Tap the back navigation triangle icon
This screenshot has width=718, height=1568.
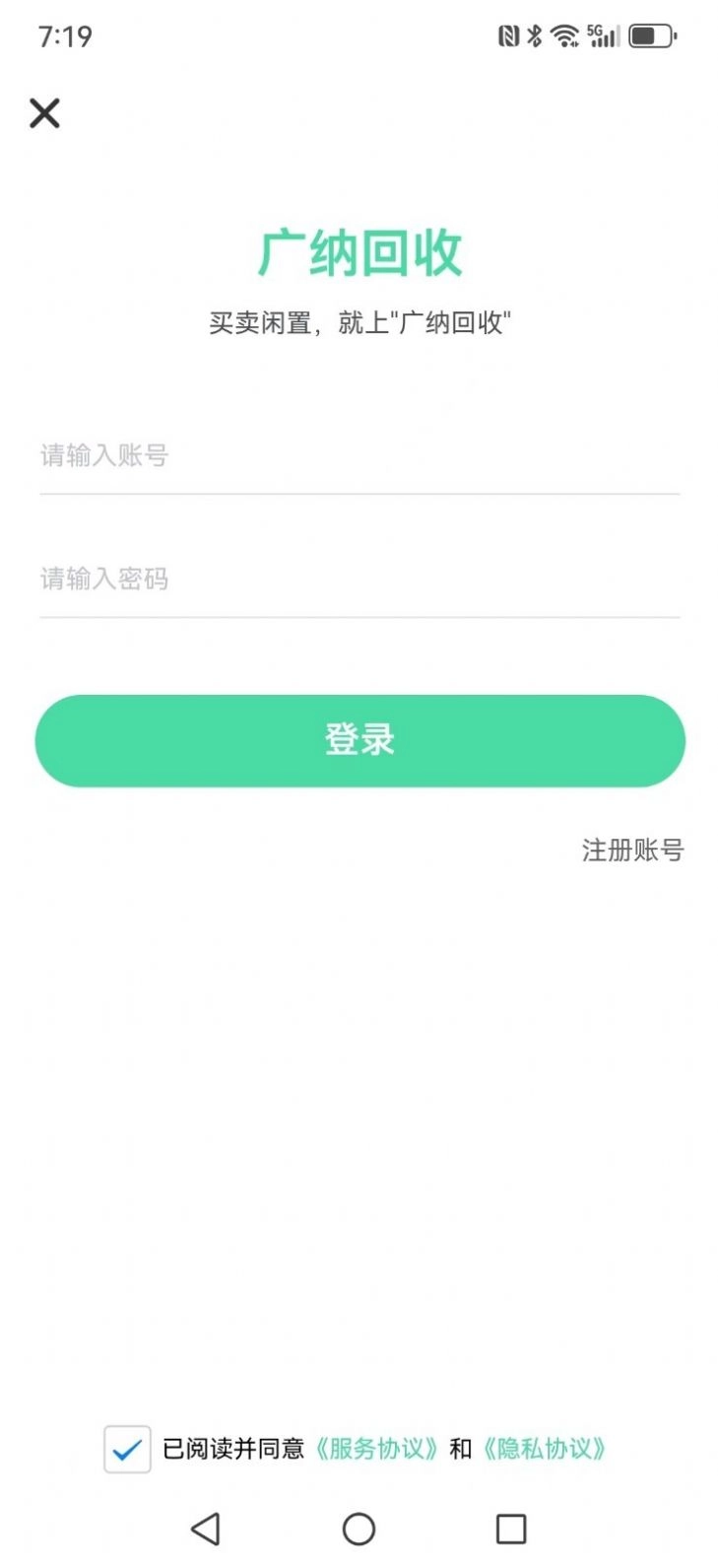pos(204,1530)
